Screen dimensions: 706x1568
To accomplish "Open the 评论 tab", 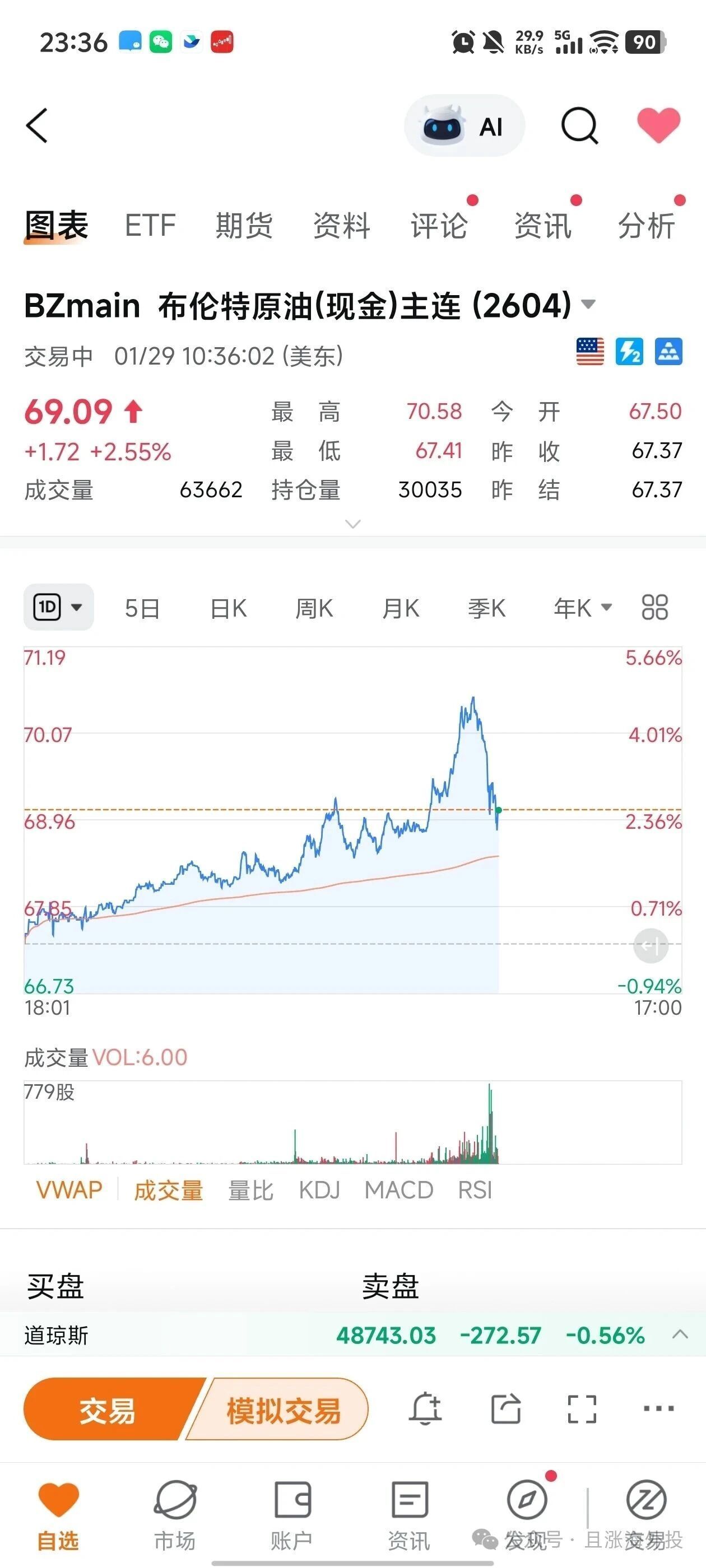I will coord(439,226).
